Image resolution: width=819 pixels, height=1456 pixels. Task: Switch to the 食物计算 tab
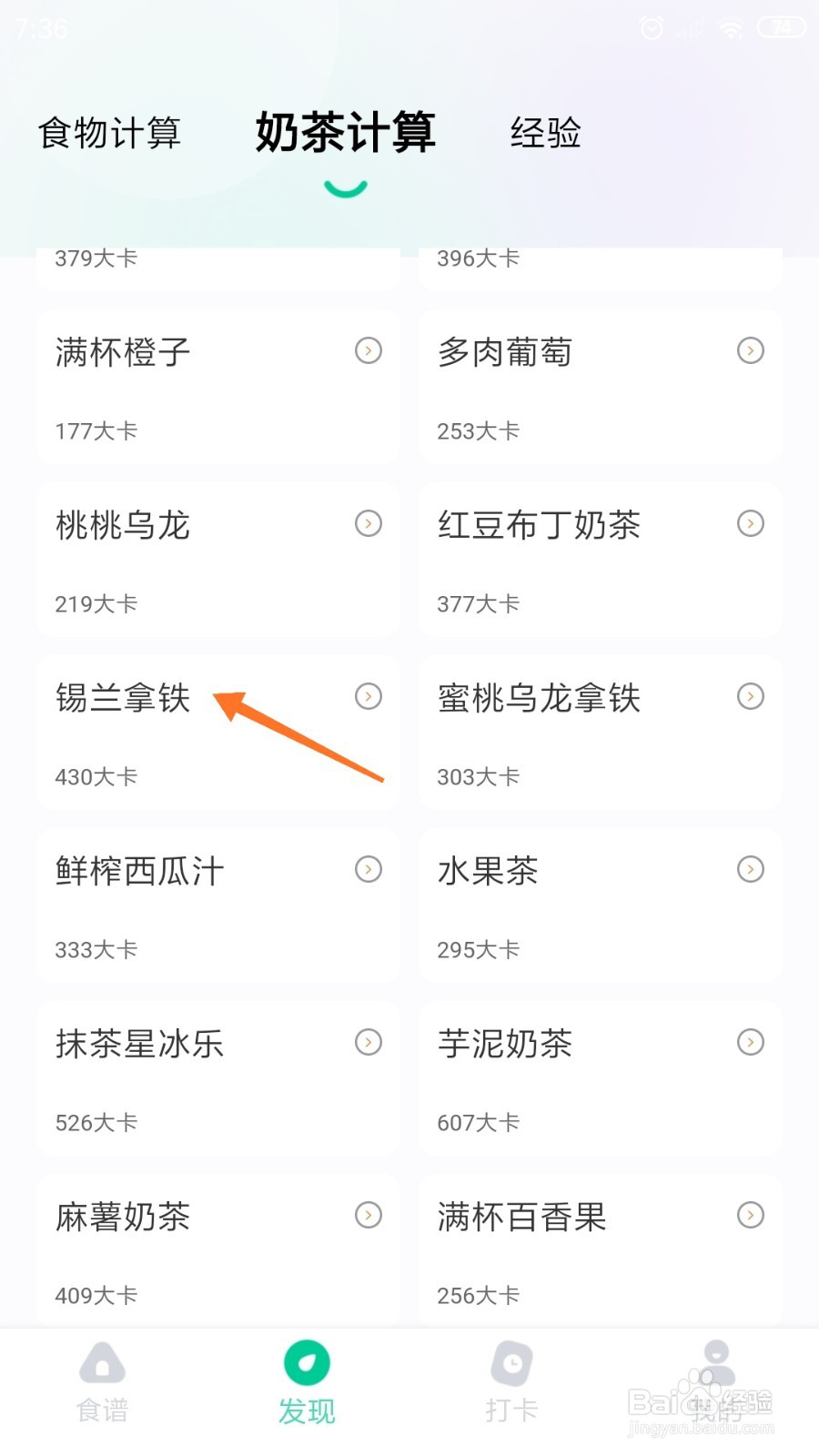point(109,133)
